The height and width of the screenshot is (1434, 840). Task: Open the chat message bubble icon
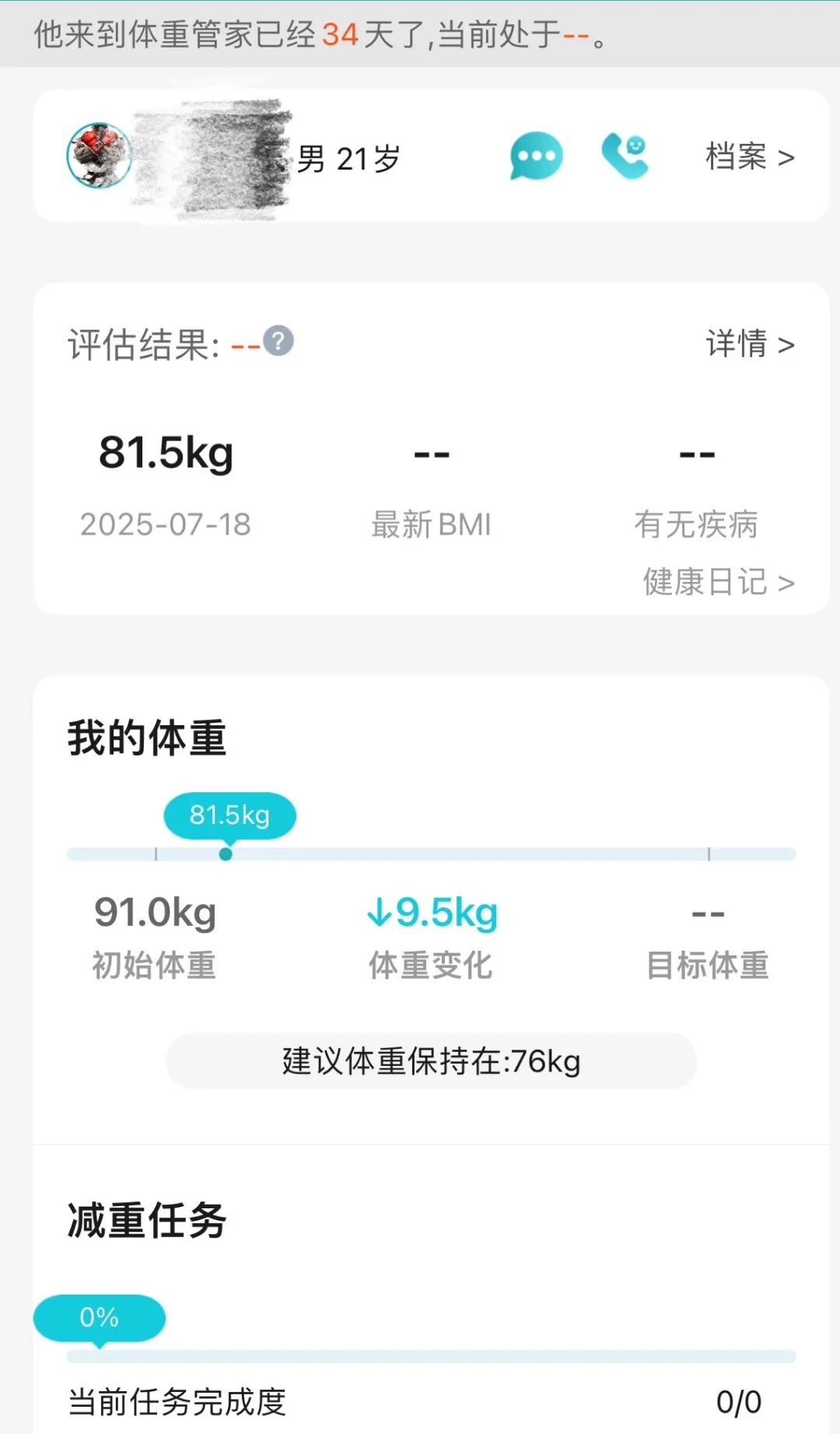pyautogui.click(x=536, y=156)
